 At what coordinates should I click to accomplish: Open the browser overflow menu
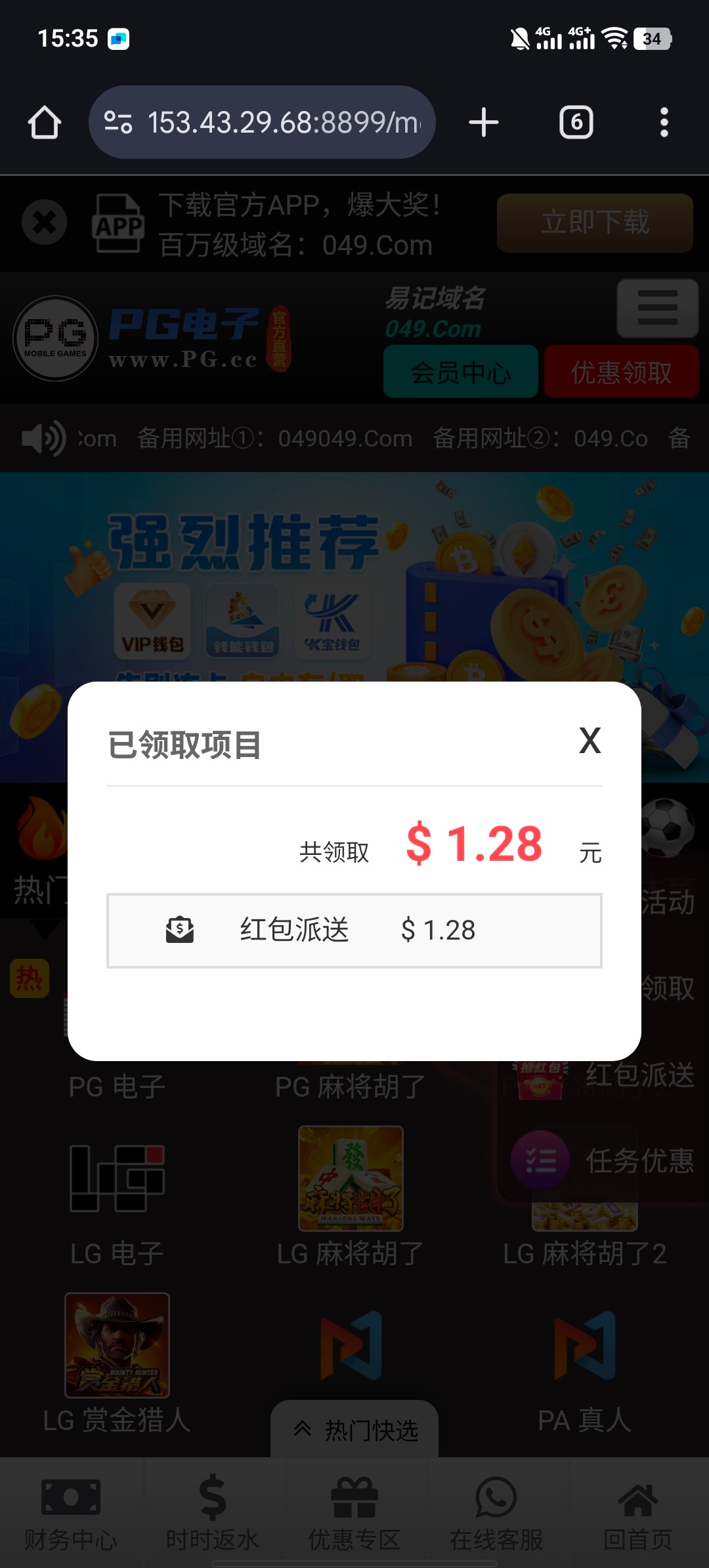(664, 123)
